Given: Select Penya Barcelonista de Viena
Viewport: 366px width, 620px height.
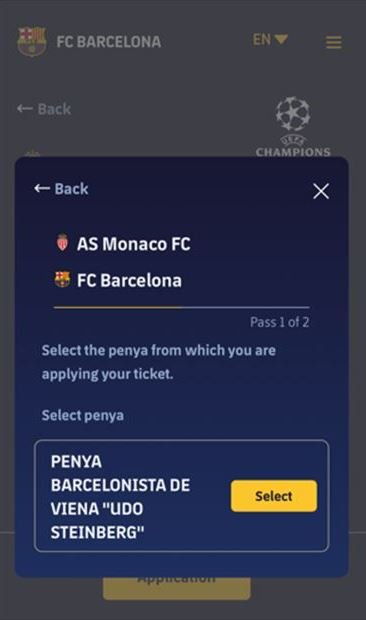Looking at the screenshot, I should tap(274, 496).
